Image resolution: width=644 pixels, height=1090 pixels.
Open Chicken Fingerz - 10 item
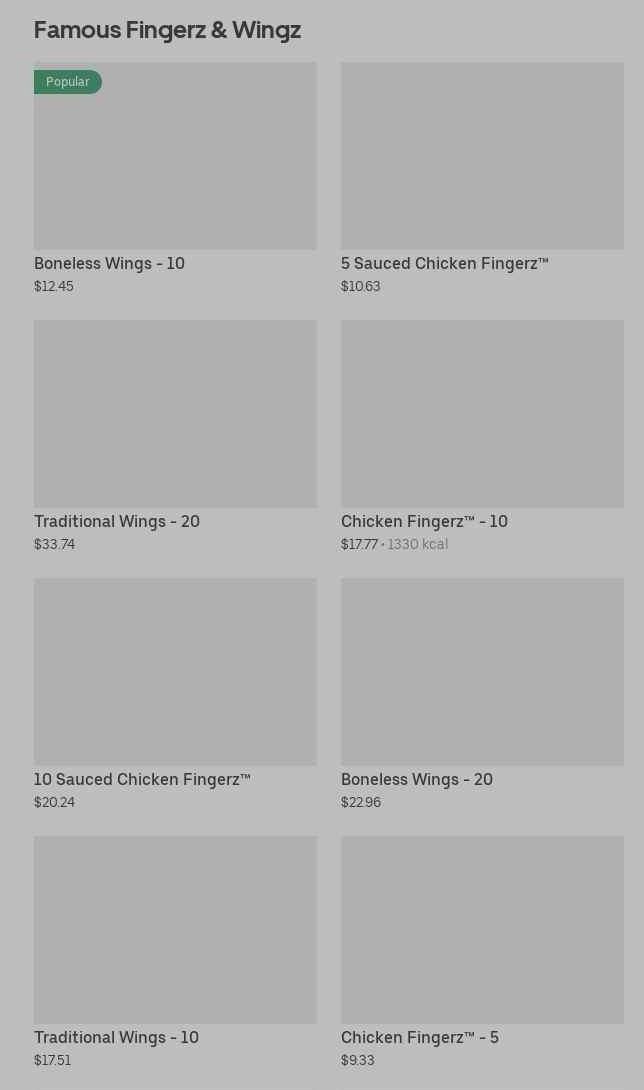click(482, 414)
